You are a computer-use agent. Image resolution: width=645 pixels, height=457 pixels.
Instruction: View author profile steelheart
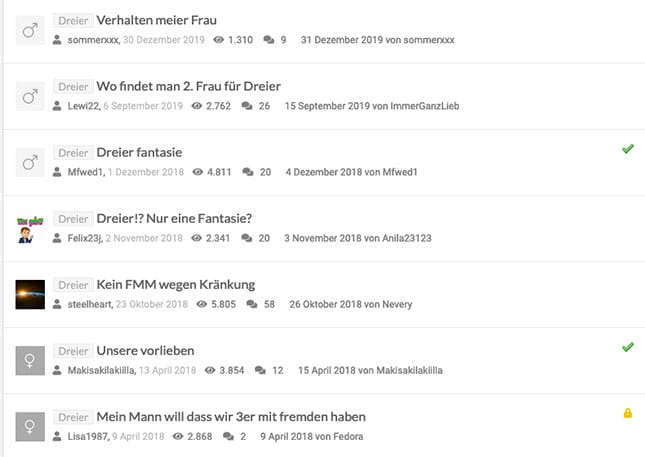[x=88, y=304]
